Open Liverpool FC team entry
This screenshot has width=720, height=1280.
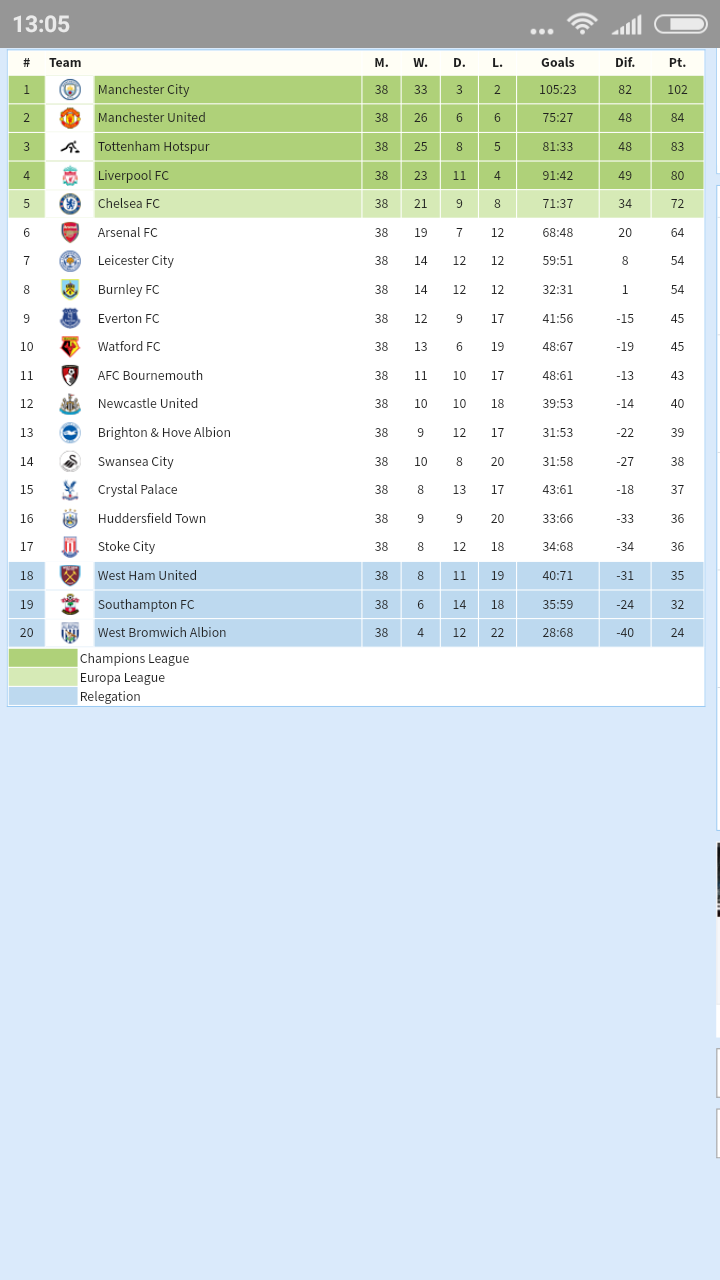click(133, 175)
